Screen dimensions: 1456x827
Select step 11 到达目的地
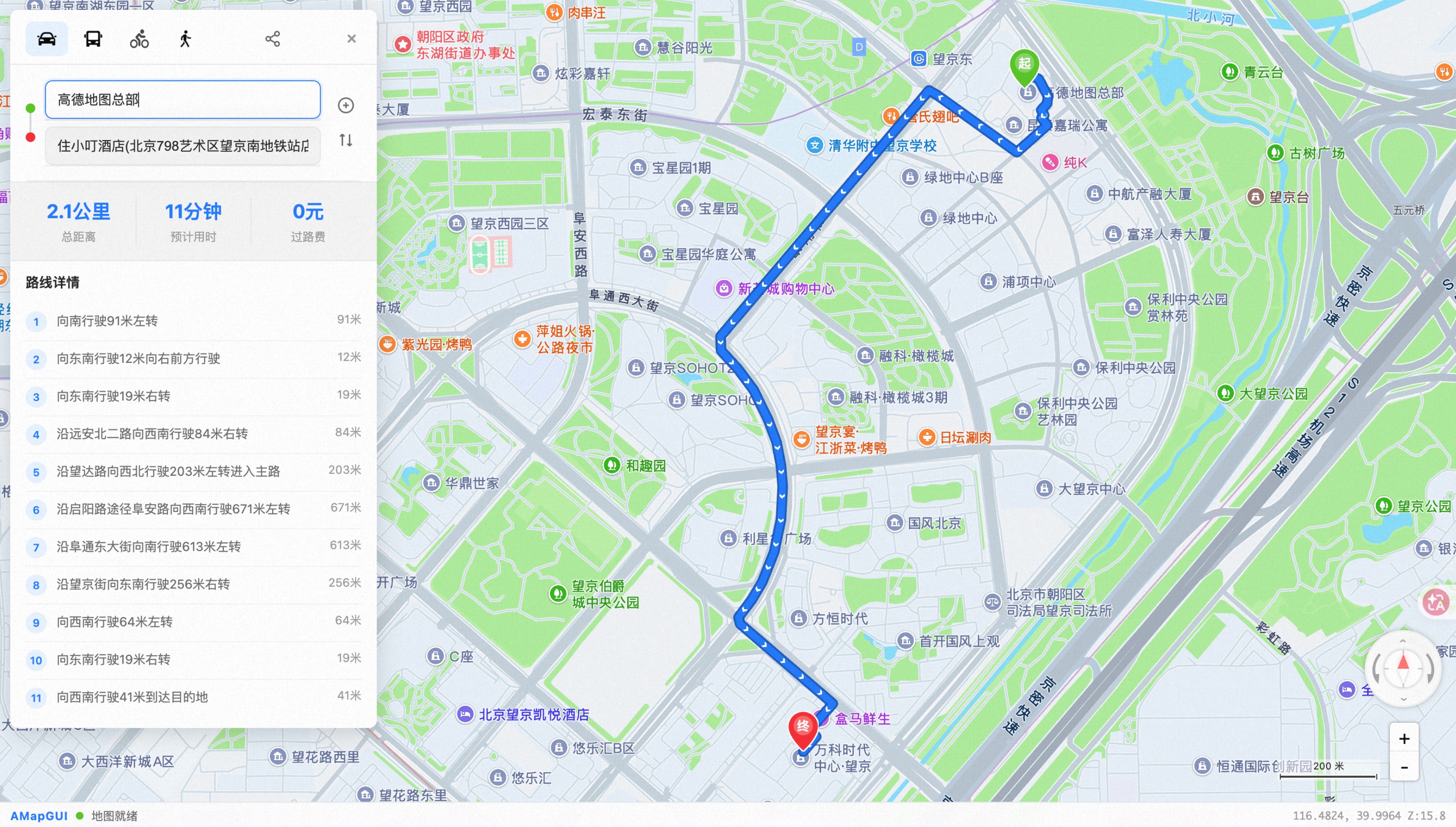click(x=193, y=697)
